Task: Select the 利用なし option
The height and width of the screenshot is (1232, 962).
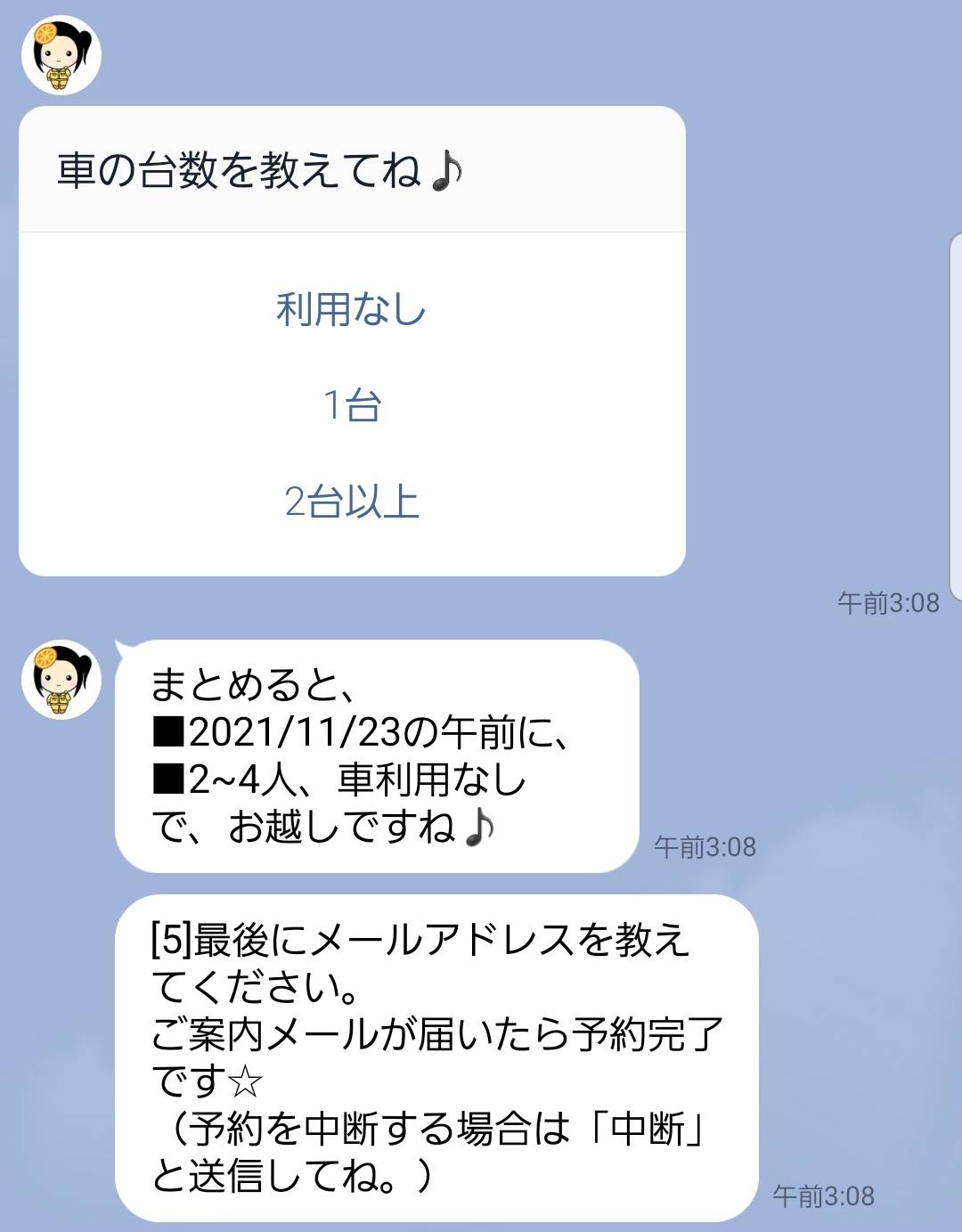Action: (x=351, y=310)
